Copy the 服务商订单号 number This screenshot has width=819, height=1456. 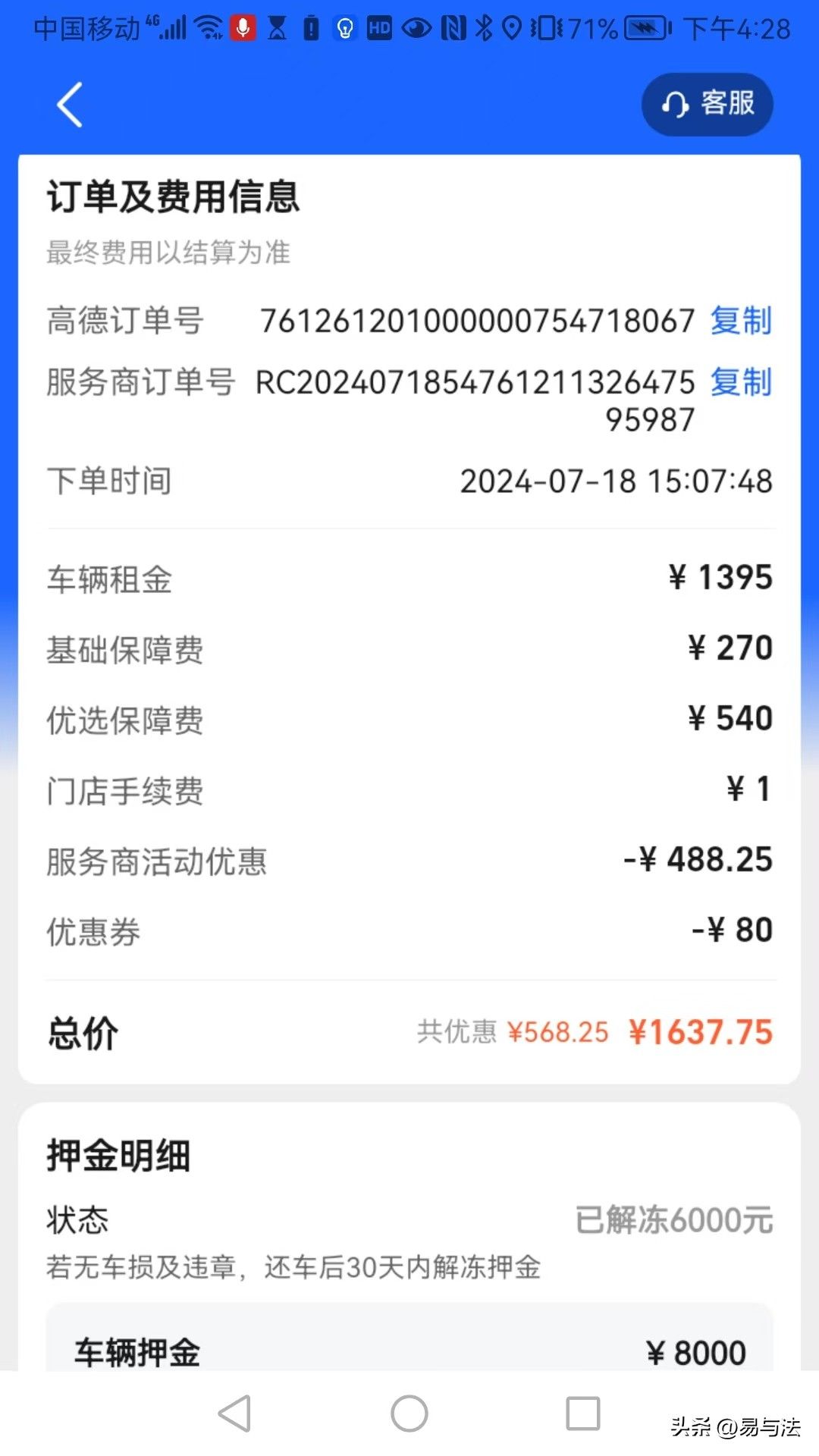click(741, 382)
